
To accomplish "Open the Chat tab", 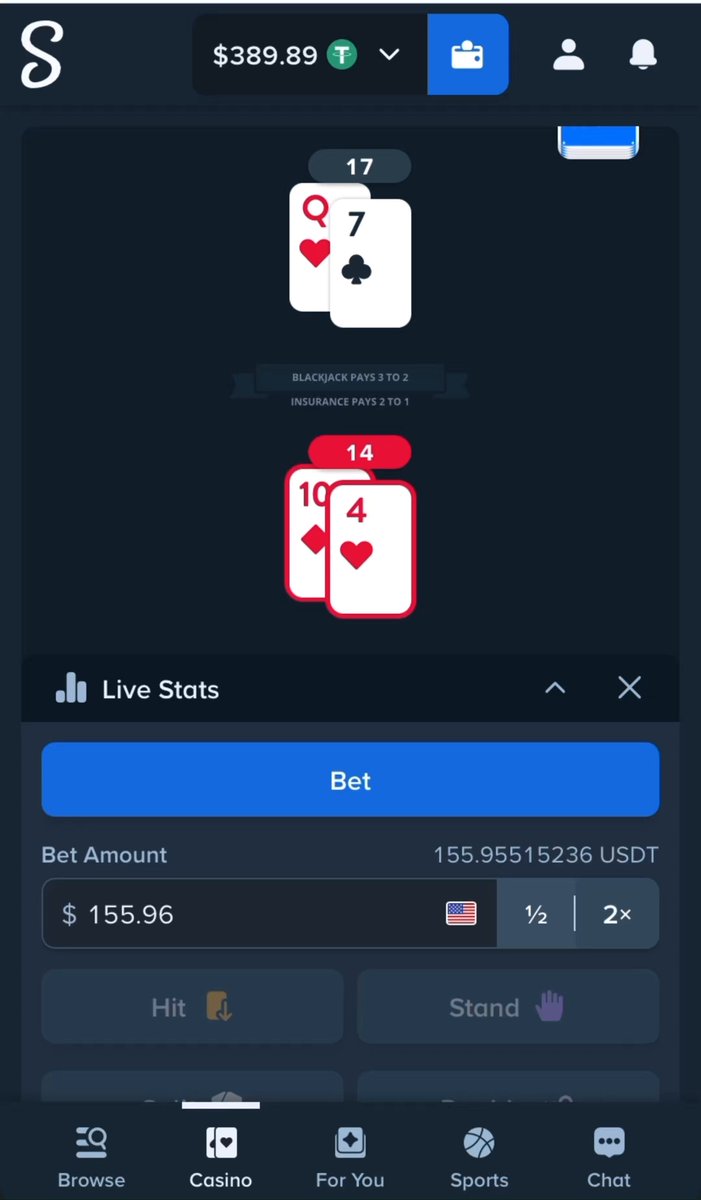I will click(609, 1158).
